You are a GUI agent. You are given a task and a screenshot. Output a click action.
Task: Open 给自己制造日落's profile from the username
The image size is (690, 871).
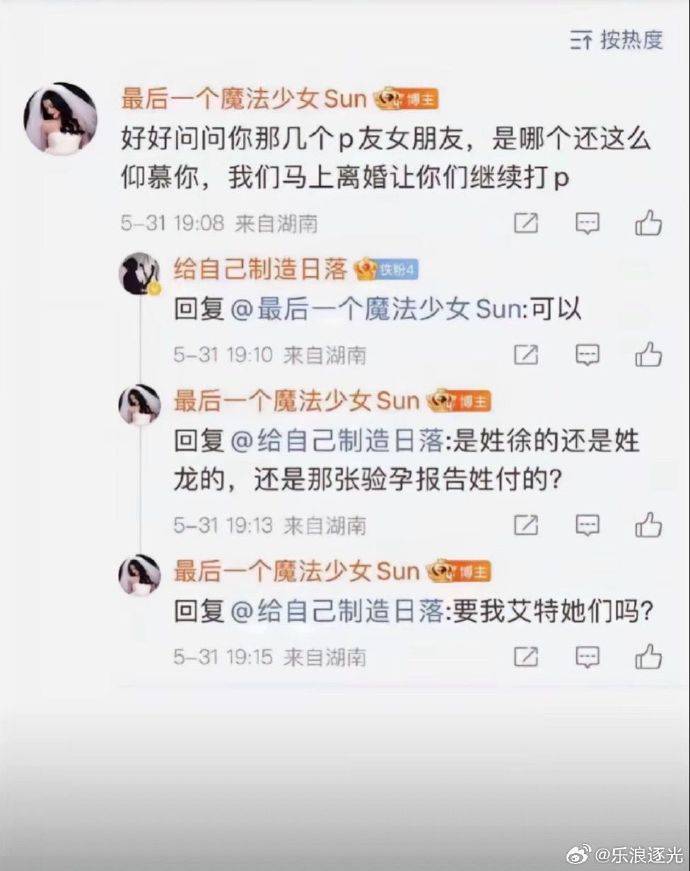tap(260, 269)
